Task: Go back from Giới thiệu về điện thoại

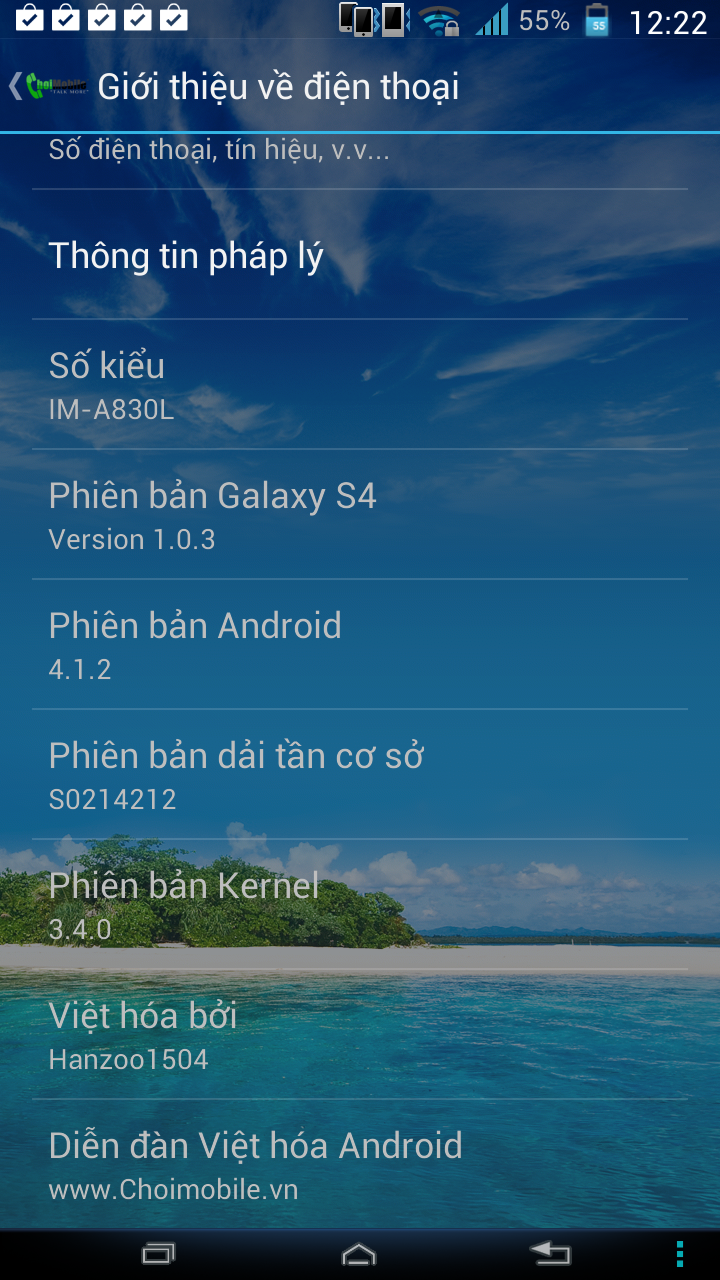Action: (45, 86)
